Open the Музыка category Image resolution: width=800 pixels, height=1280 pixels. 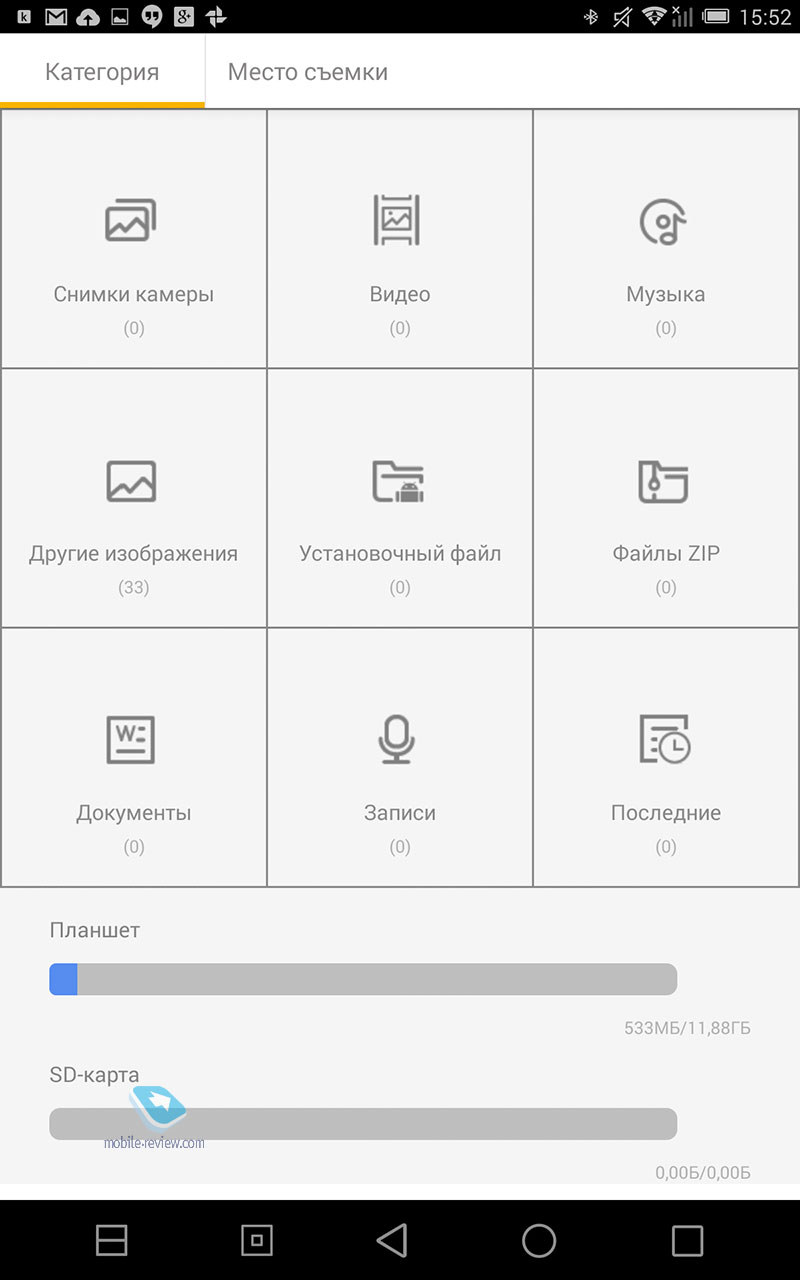point(666,239)
